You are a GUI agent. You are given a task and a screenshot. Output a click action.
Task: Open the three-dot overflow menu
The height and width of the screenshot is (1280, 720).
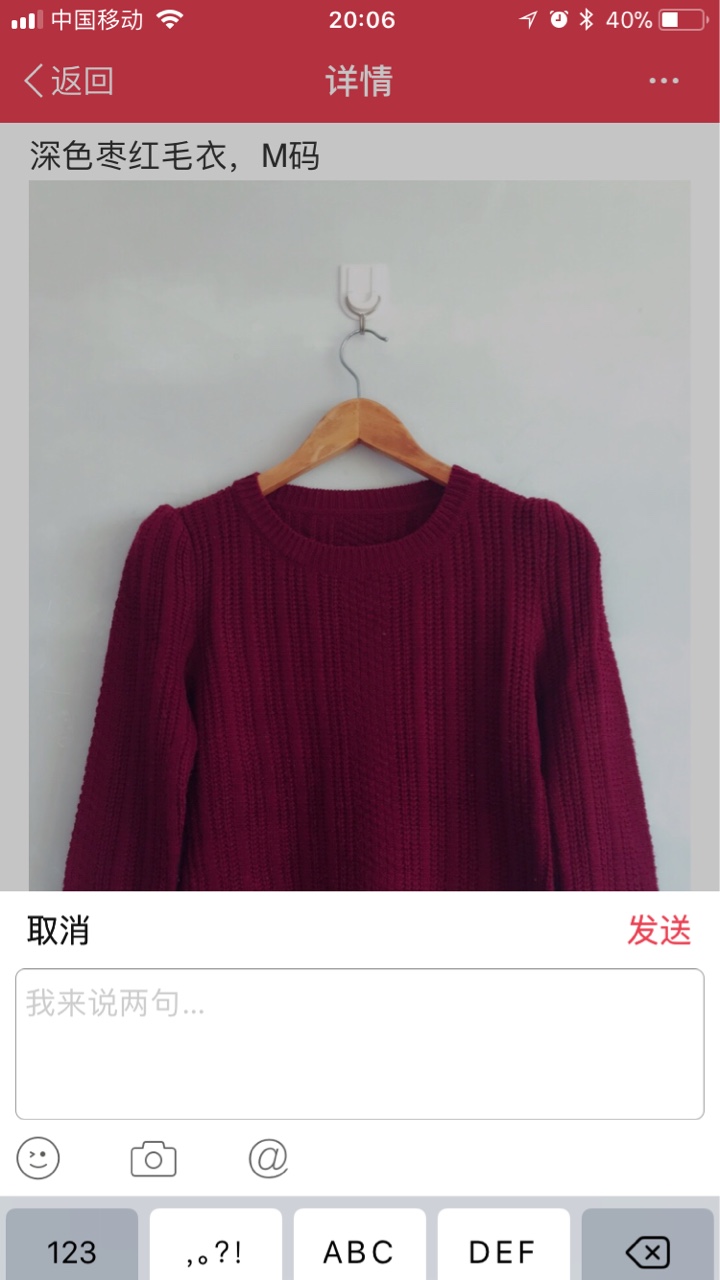click(663, 81)
